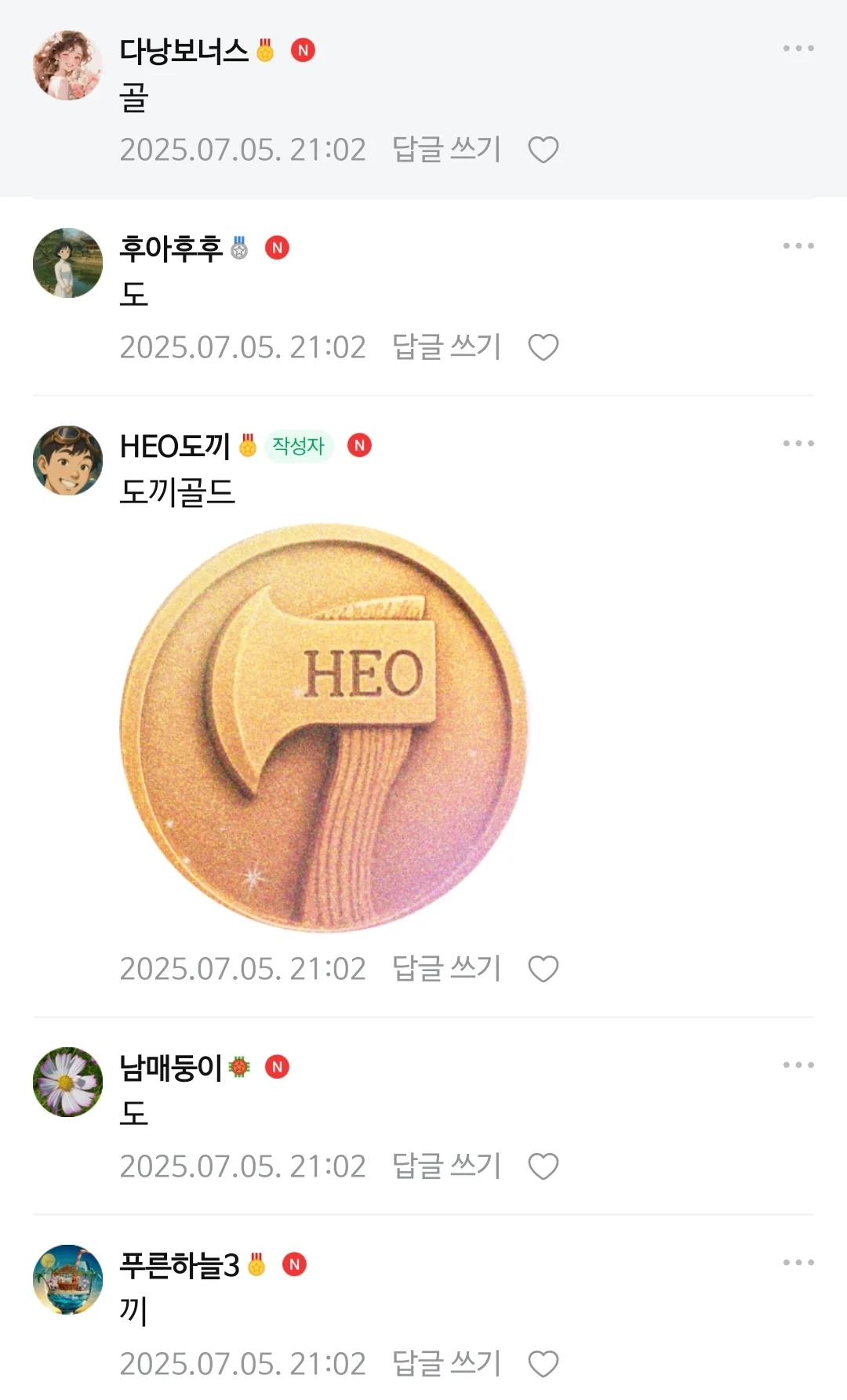The image size is (847, 1400).
Task: View 후아후후's profile via nickname
Action: point(171,248)
